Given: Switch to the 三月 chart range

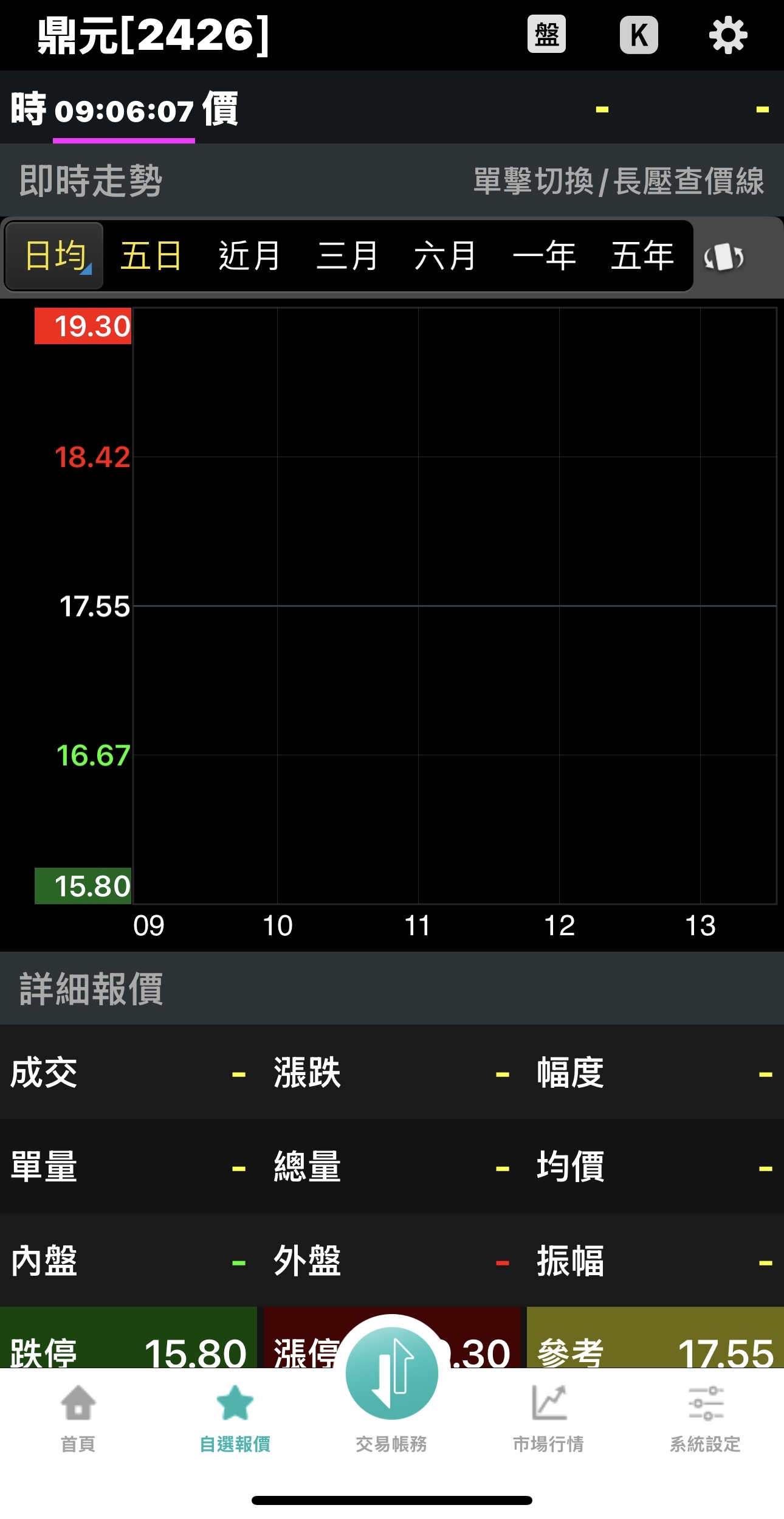Looking at the screenshot, I should pos(347,255).
